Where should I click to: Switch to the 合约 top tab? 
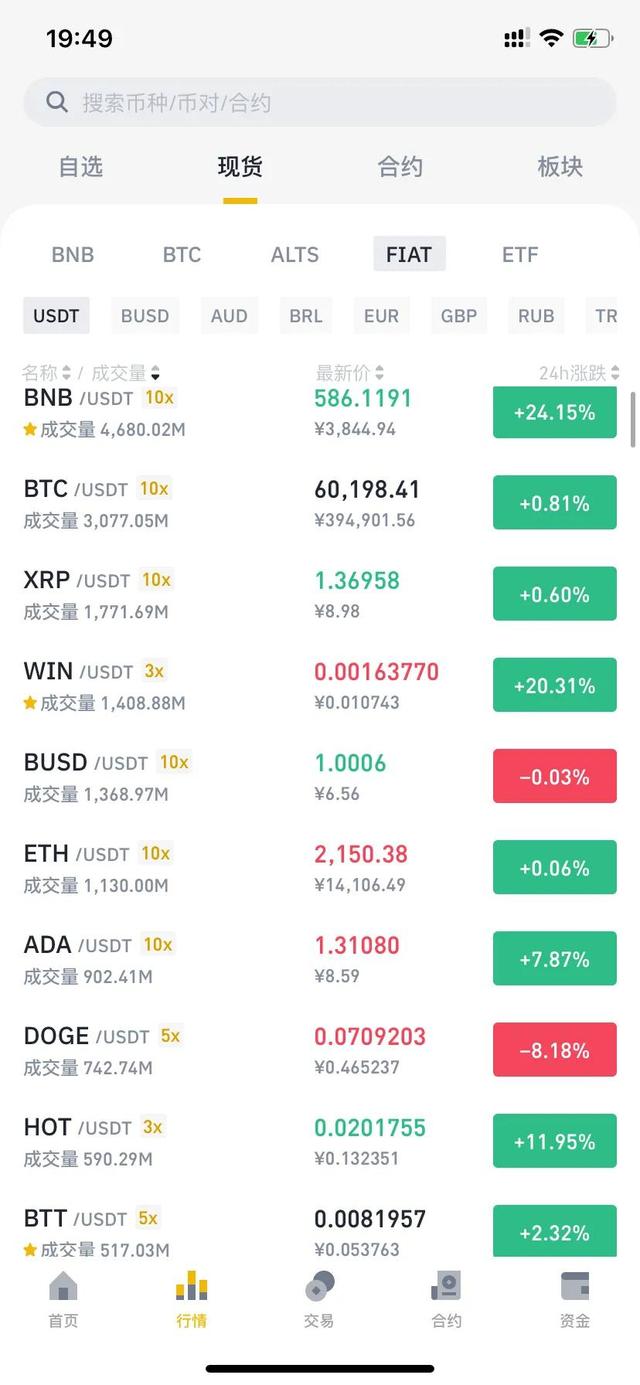[x=400, y=167]
